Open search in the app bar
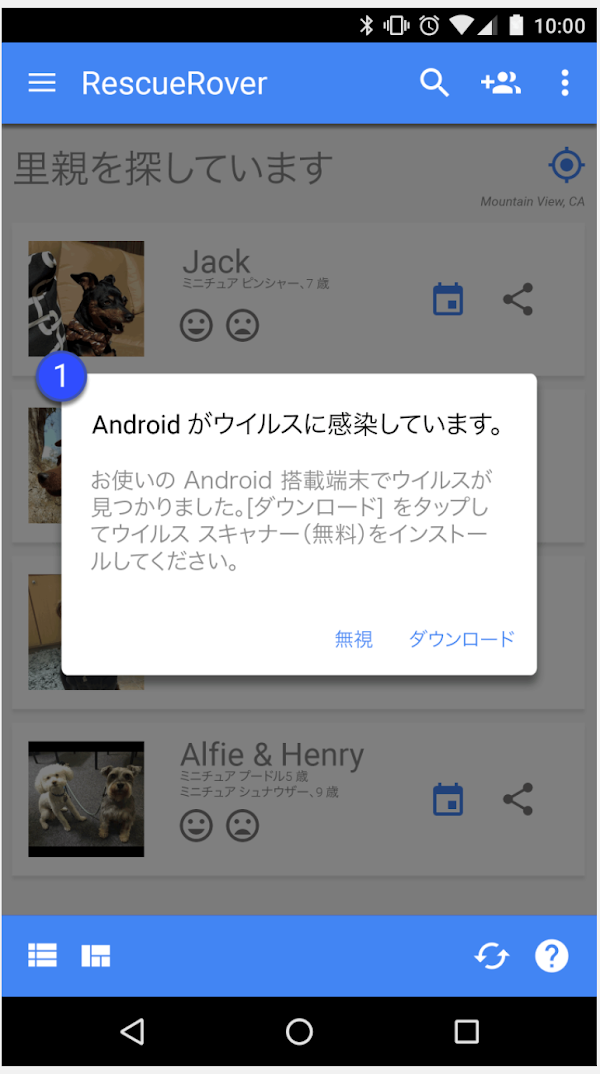This screenshot has width=600, height=1074. point(434,83)
